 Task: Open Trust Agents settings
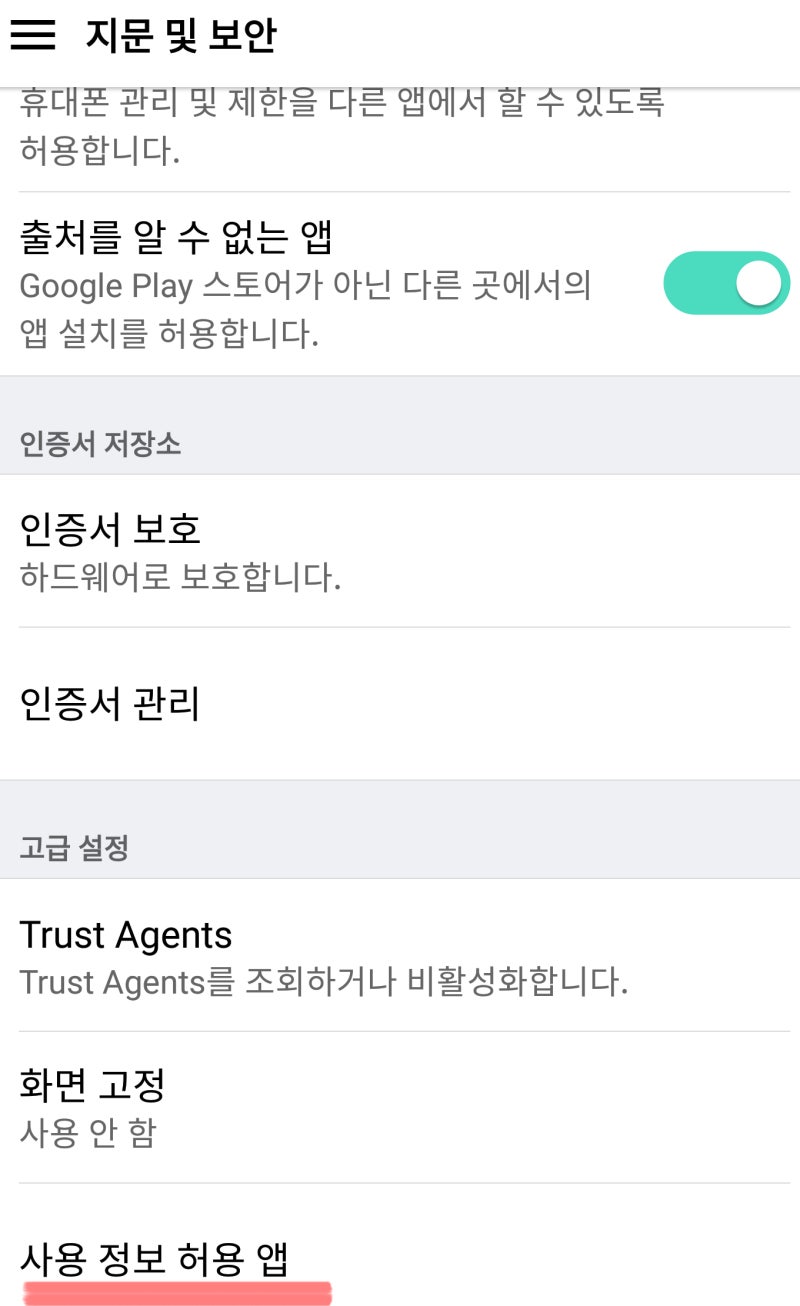tap(126, 935)
